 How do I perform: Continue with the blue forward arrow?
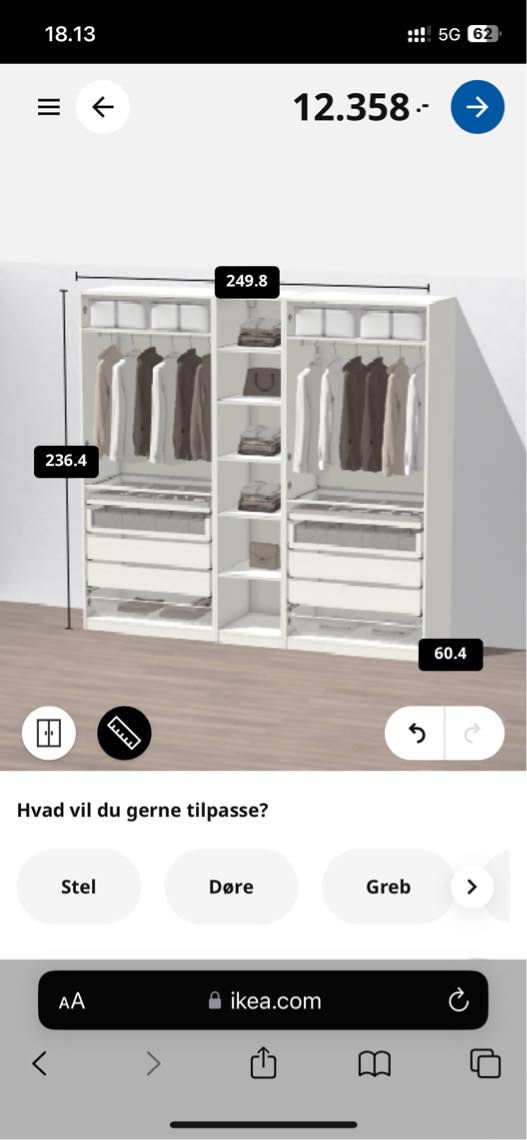[478, 108]
